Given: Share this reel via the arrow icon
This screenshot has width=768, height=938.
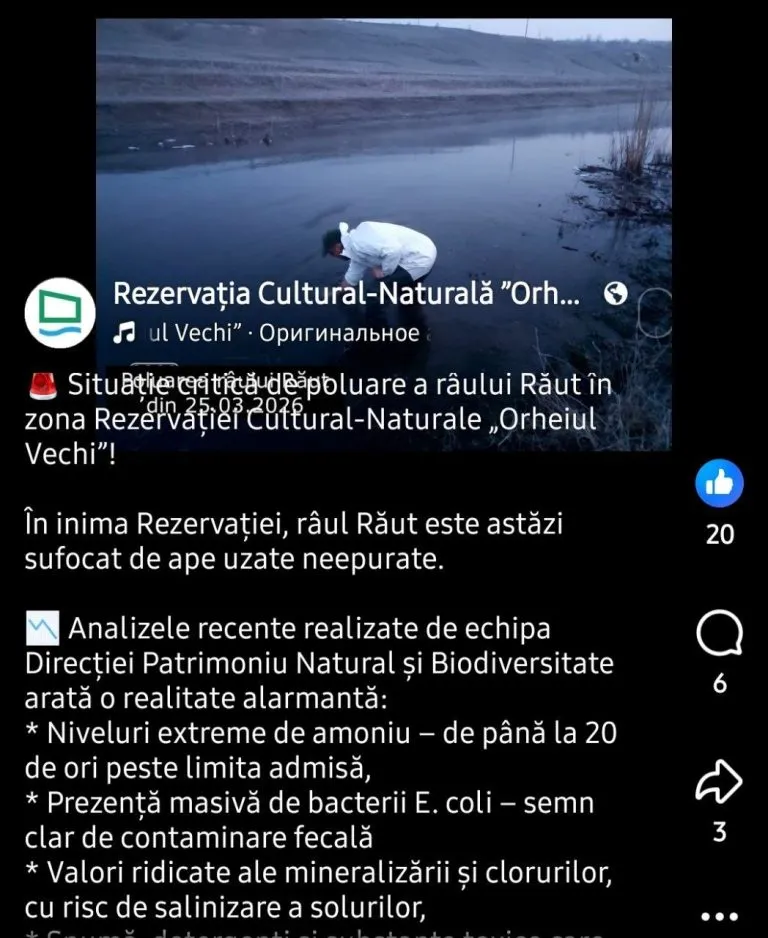Looking at the screenshot, I should 720,781.
